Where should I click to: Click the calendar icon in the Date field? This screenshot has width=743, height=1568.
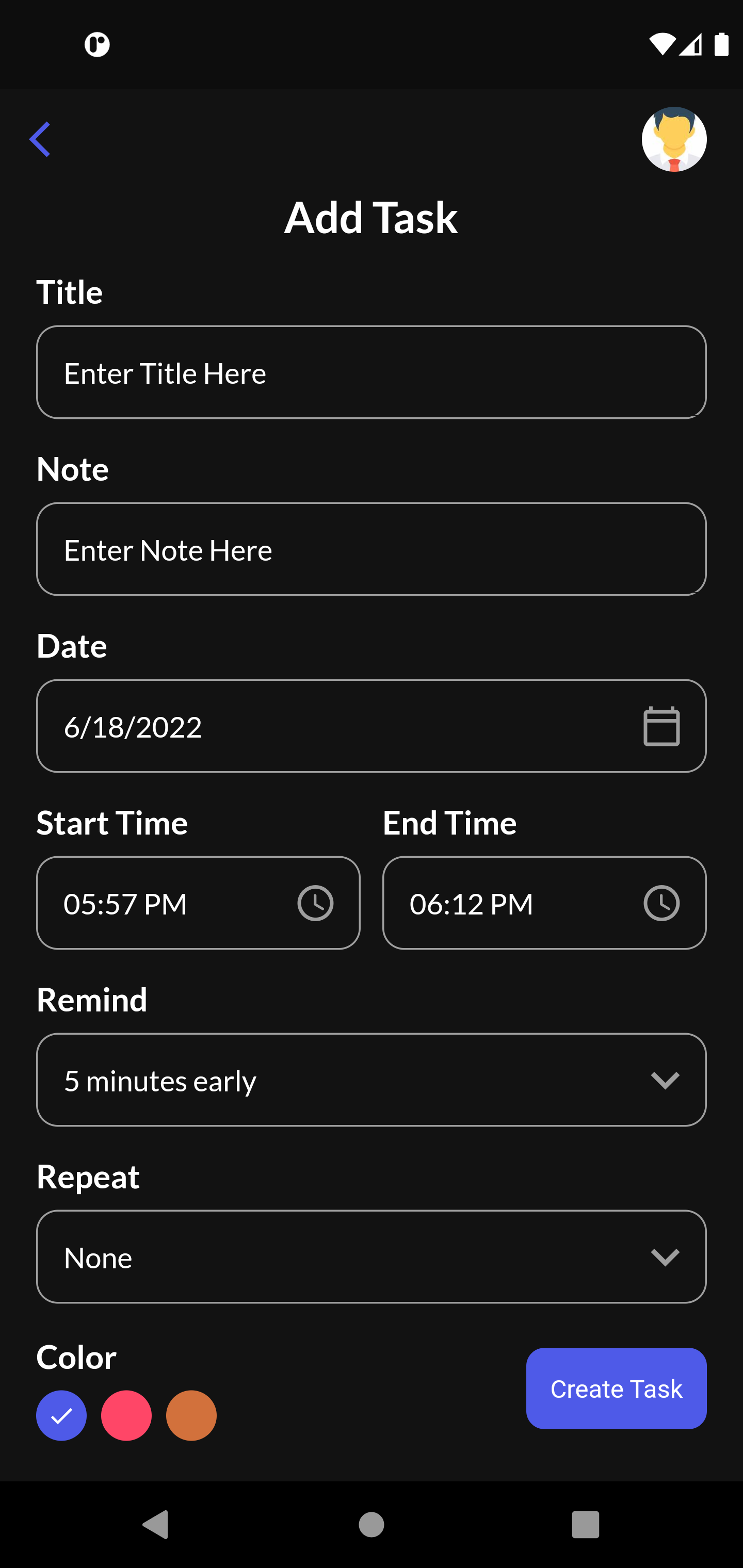click(661, 726)
